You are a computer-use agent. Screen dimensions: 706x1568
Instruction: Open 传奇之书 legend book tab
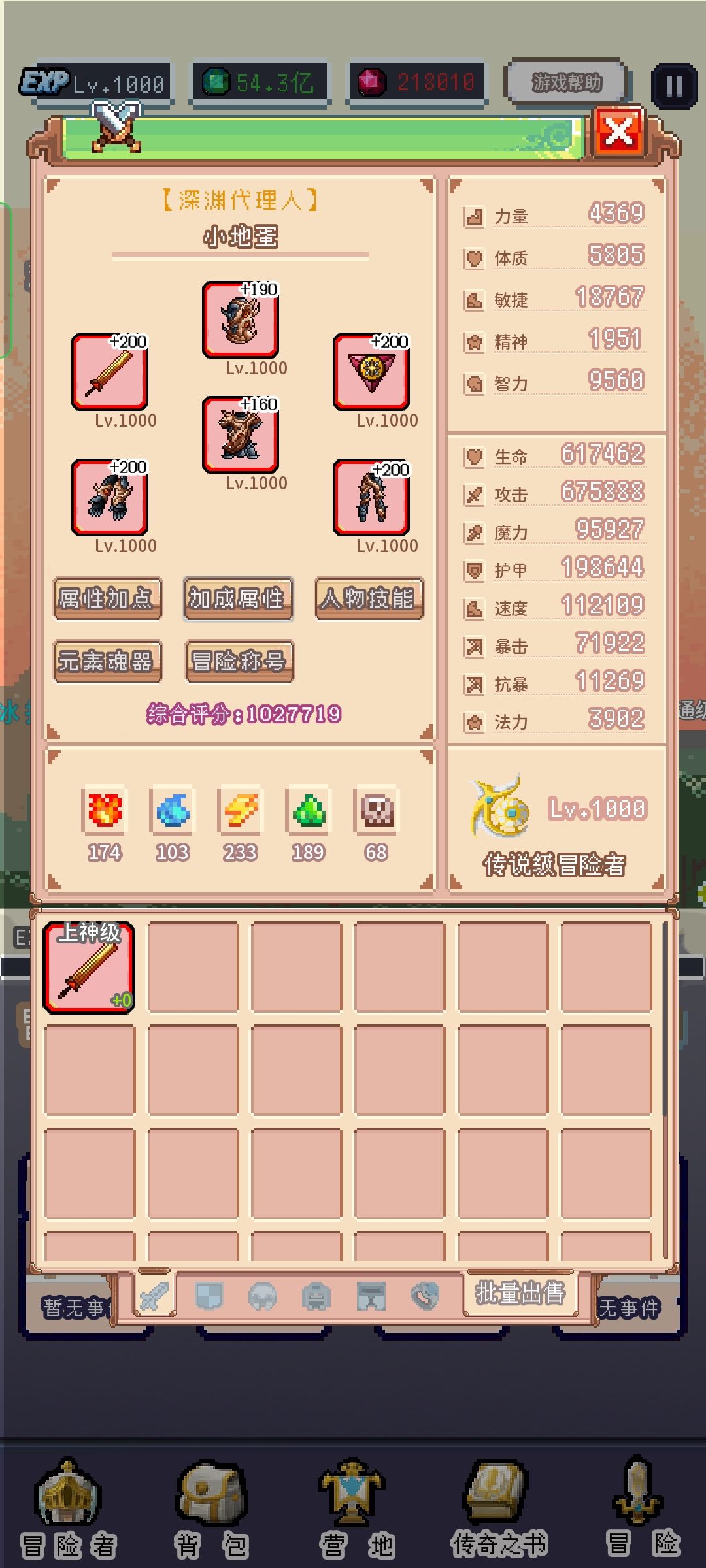498,1509
